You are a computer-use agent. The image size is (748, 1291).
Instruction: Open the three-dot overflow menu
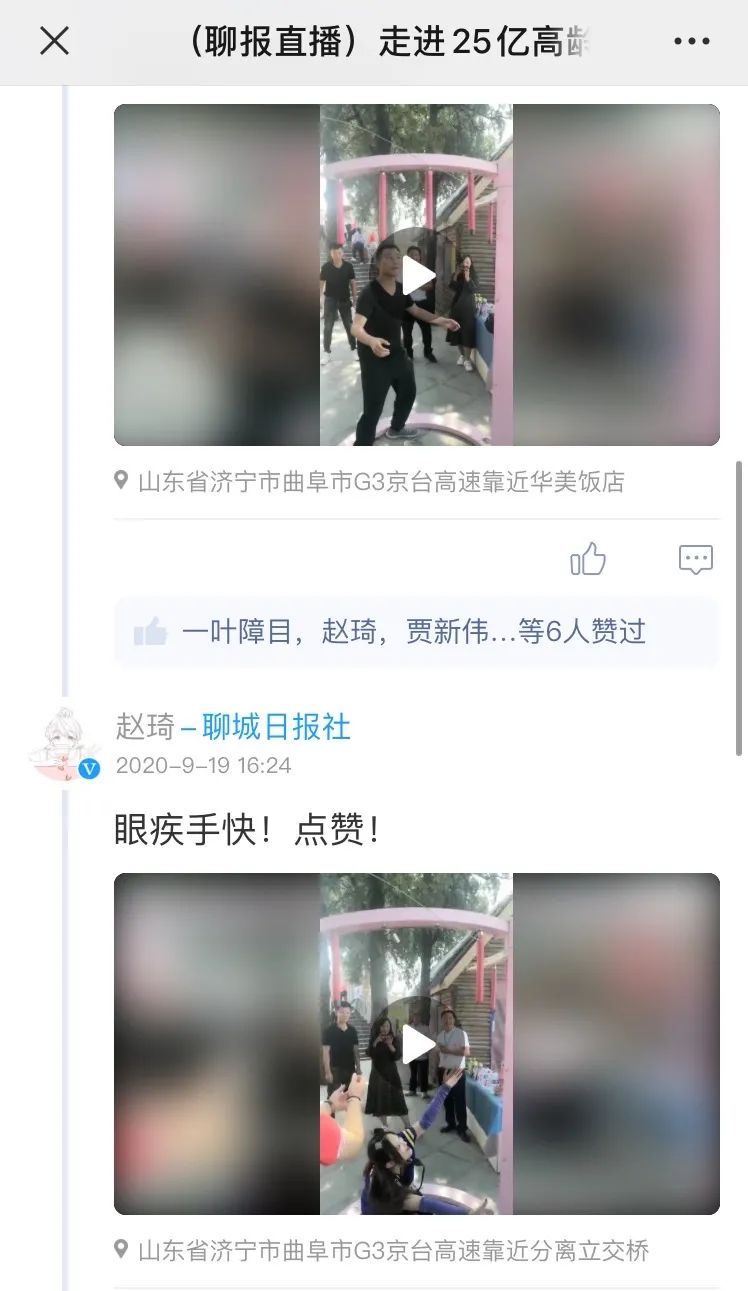(691, 41)
